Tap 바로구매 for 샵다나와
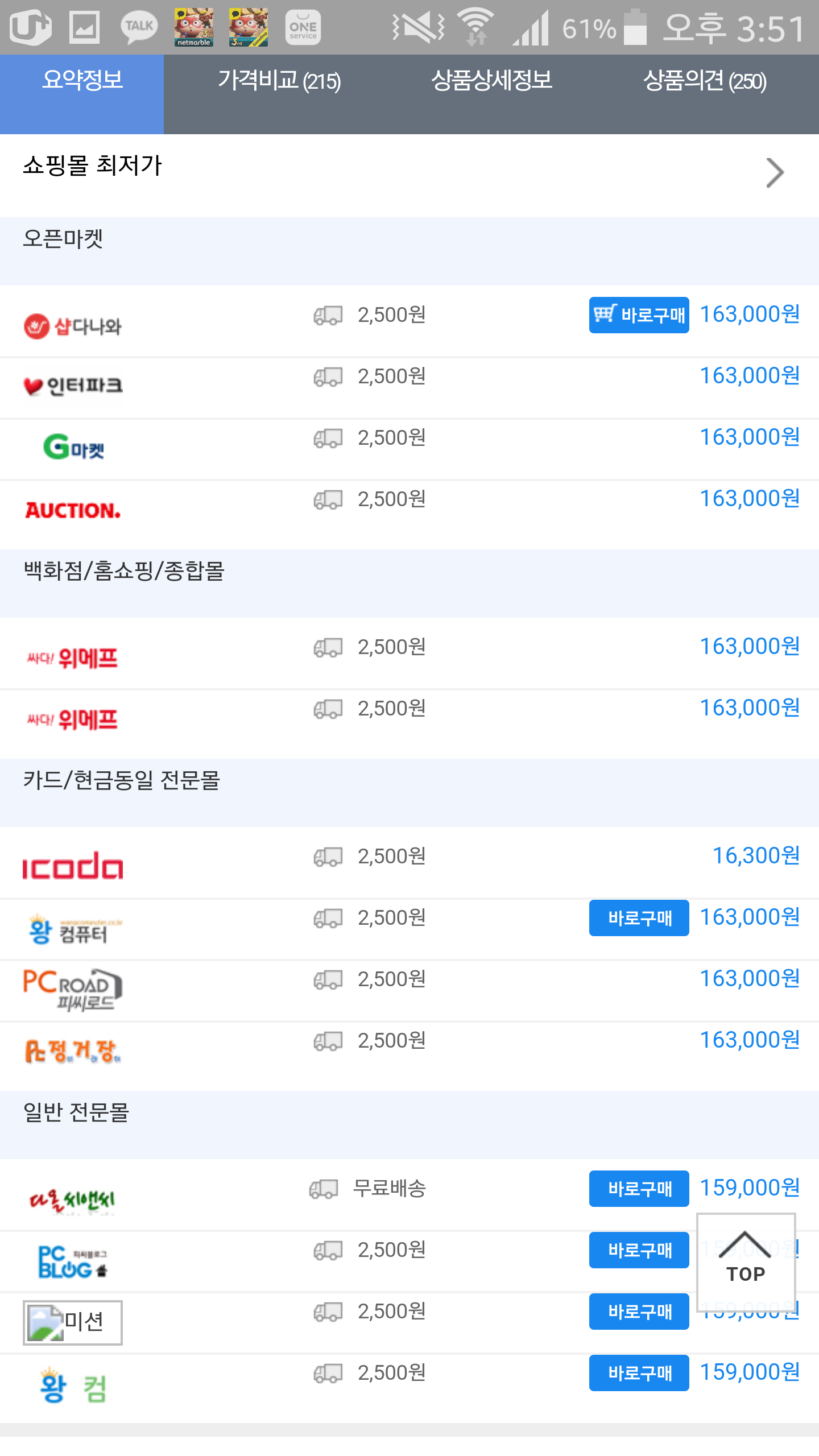Viewport: 819px width, 1456px height. (639, 315)
